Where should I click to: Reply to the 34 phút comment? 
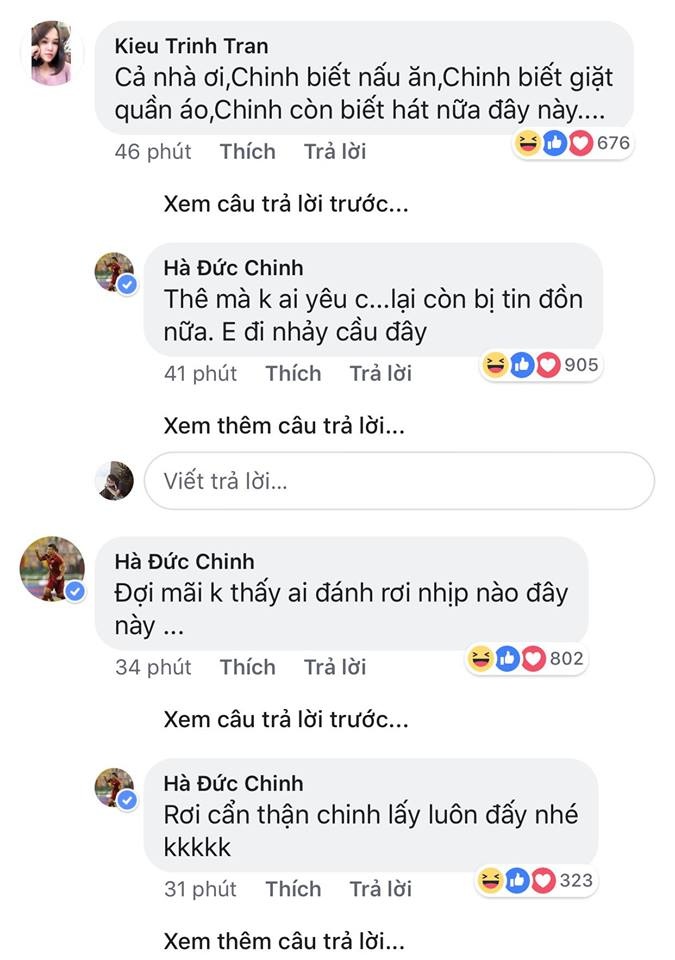[335, 667]
